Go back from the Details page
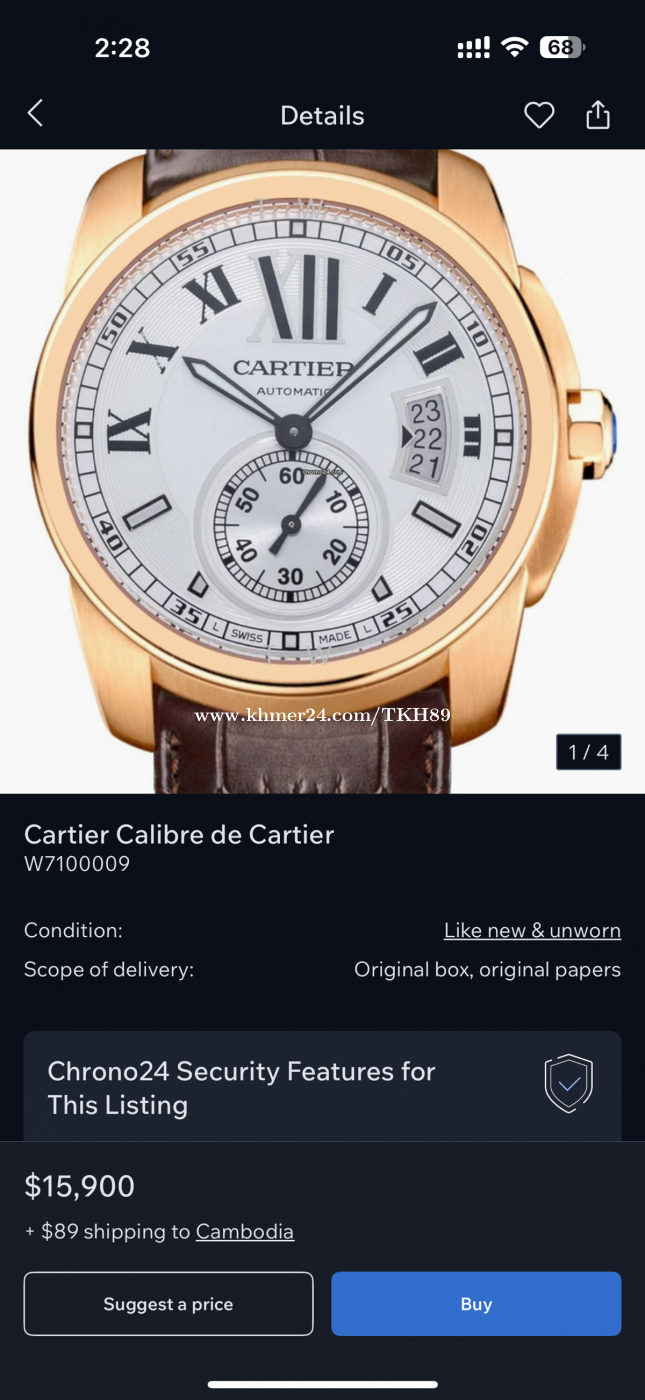The height and width of the screenshot is (1400, 645). click(35, 114)
